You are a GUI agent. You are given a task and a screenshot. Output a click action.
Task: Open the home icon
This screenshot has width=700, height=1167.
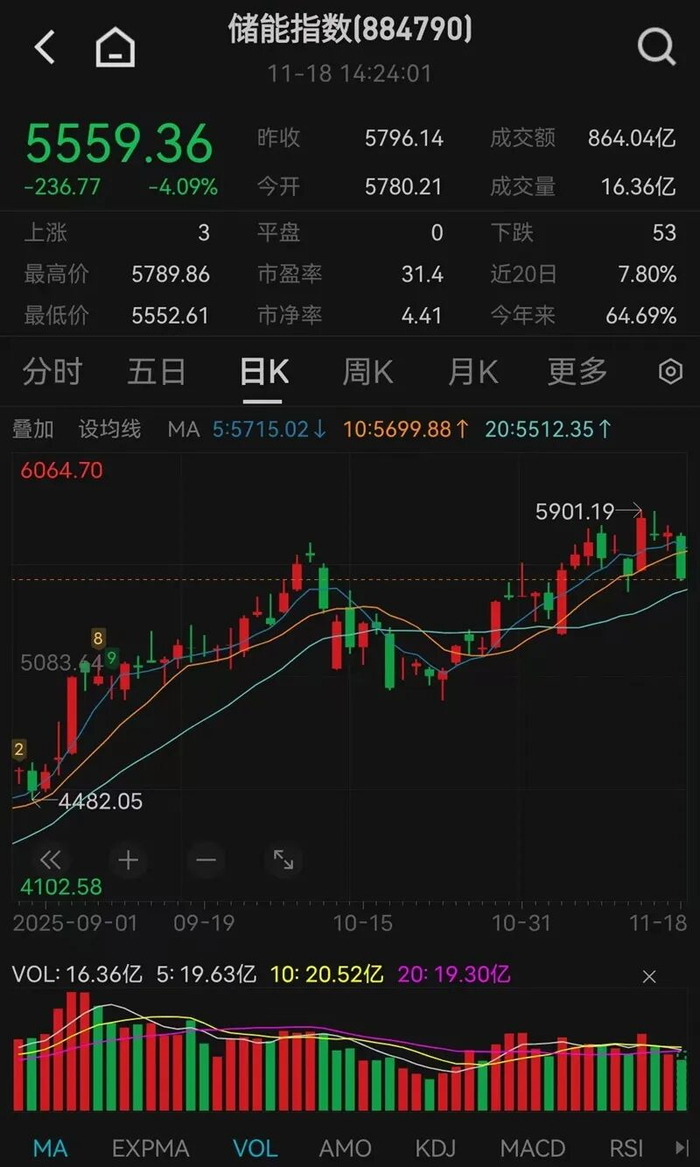pyautogui.click(x=115, y=47)
